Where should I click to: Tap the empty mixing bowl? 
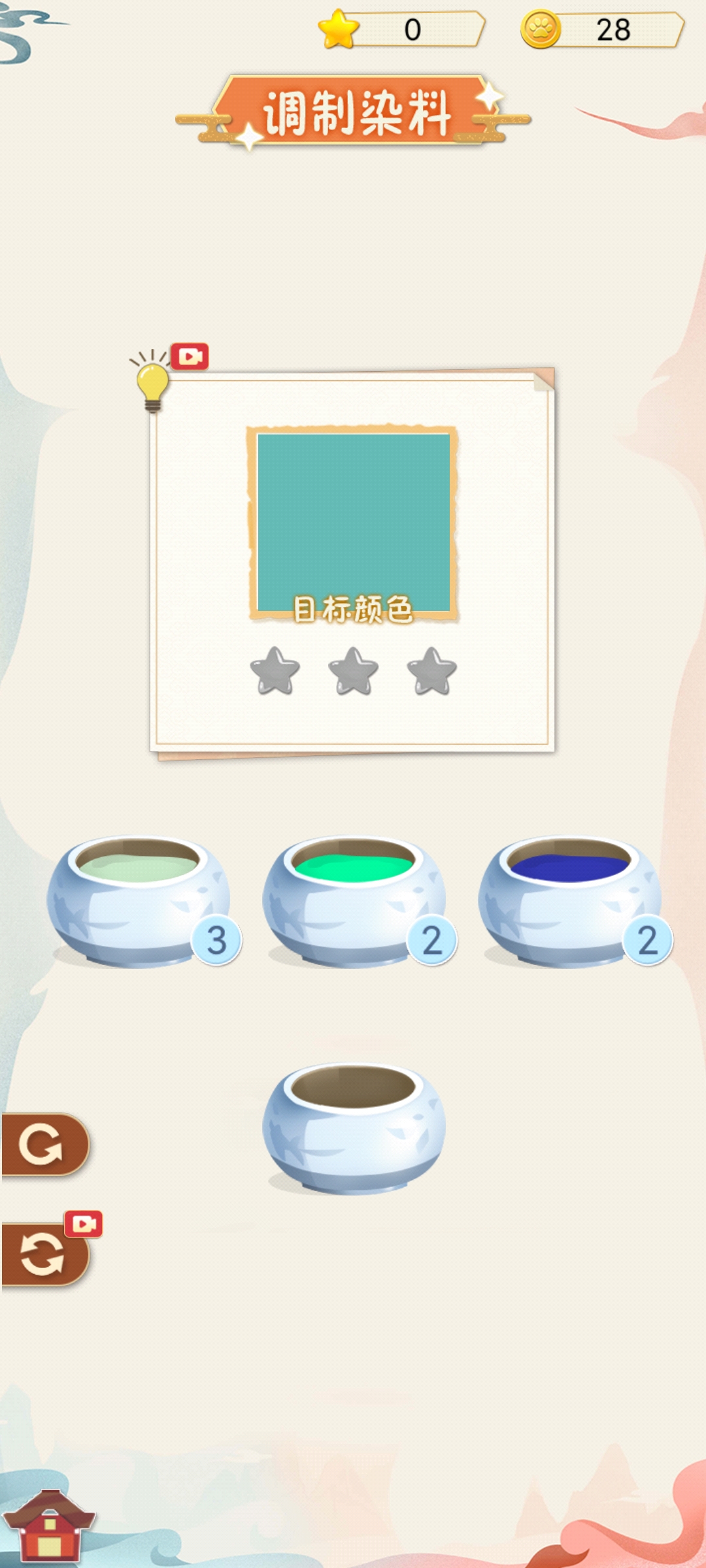(x=354, y=1126)
